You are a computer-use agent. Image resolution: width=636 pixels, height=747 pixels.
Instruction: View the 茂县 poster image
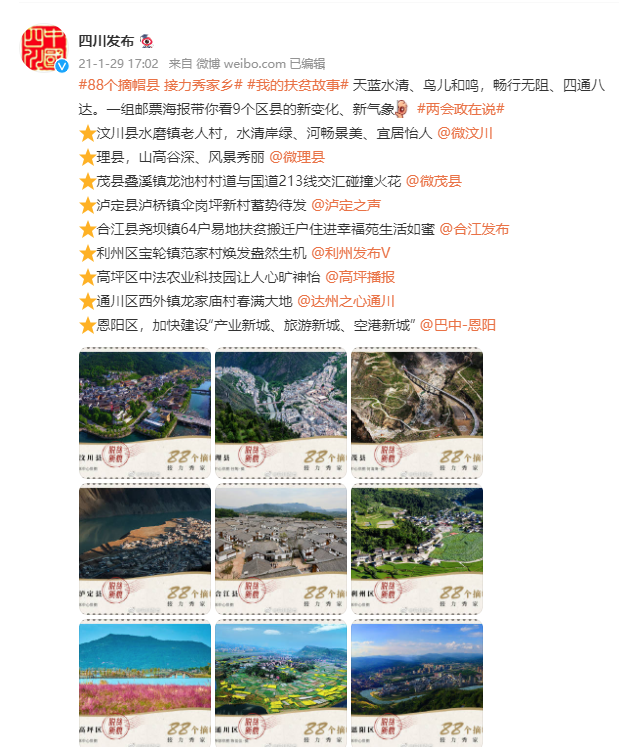416,414
